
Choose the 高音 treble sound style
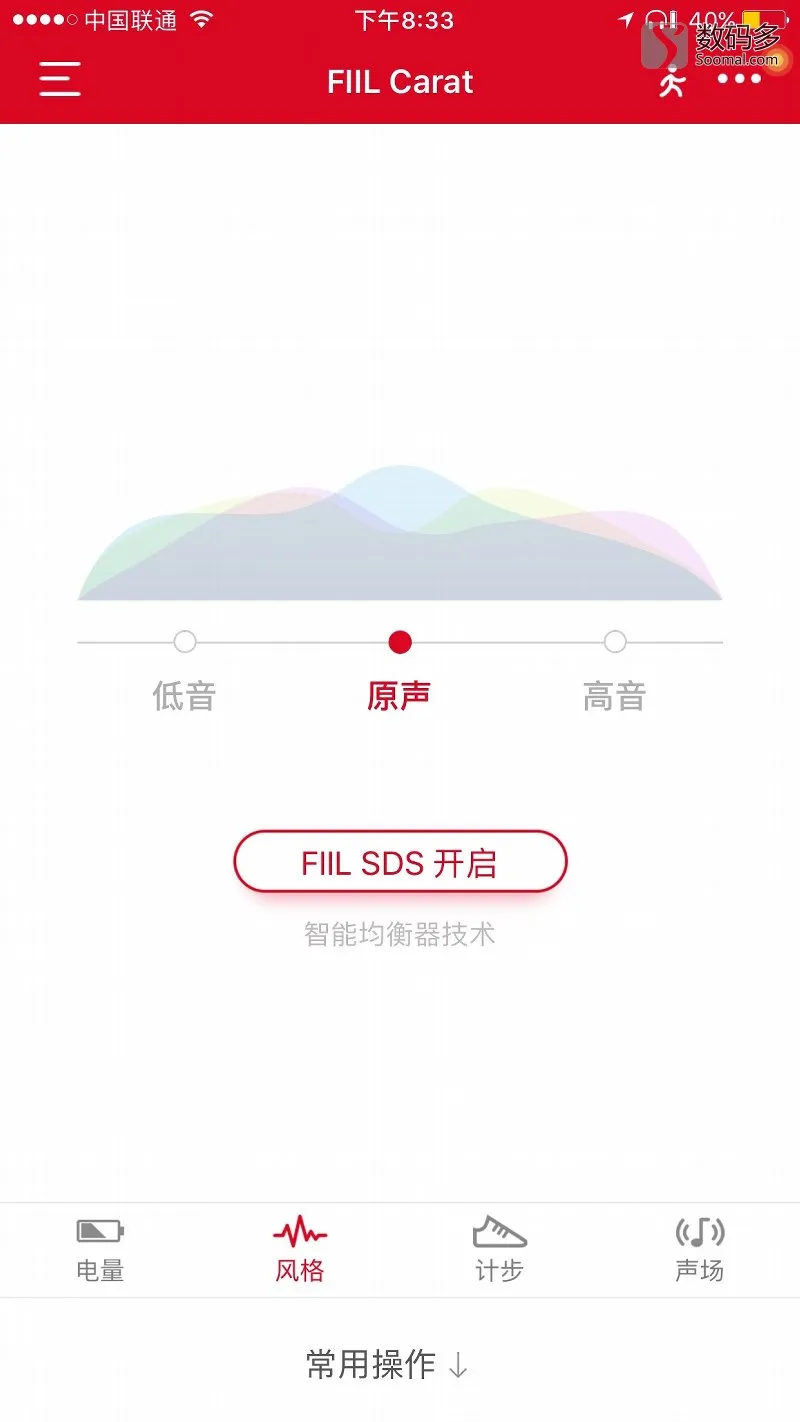click(615, 642)
